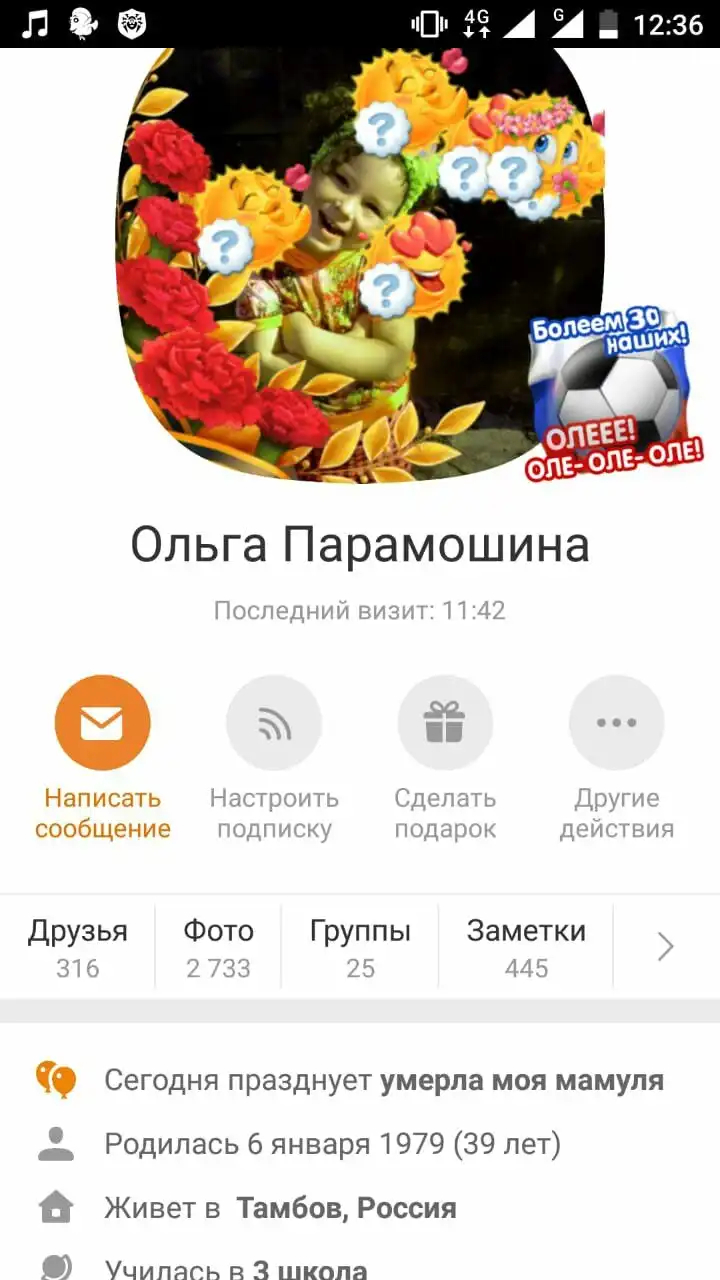The image size is (720, 1280).
Task: Open the 3 школа school link
Action: (x=310, y=1270)
